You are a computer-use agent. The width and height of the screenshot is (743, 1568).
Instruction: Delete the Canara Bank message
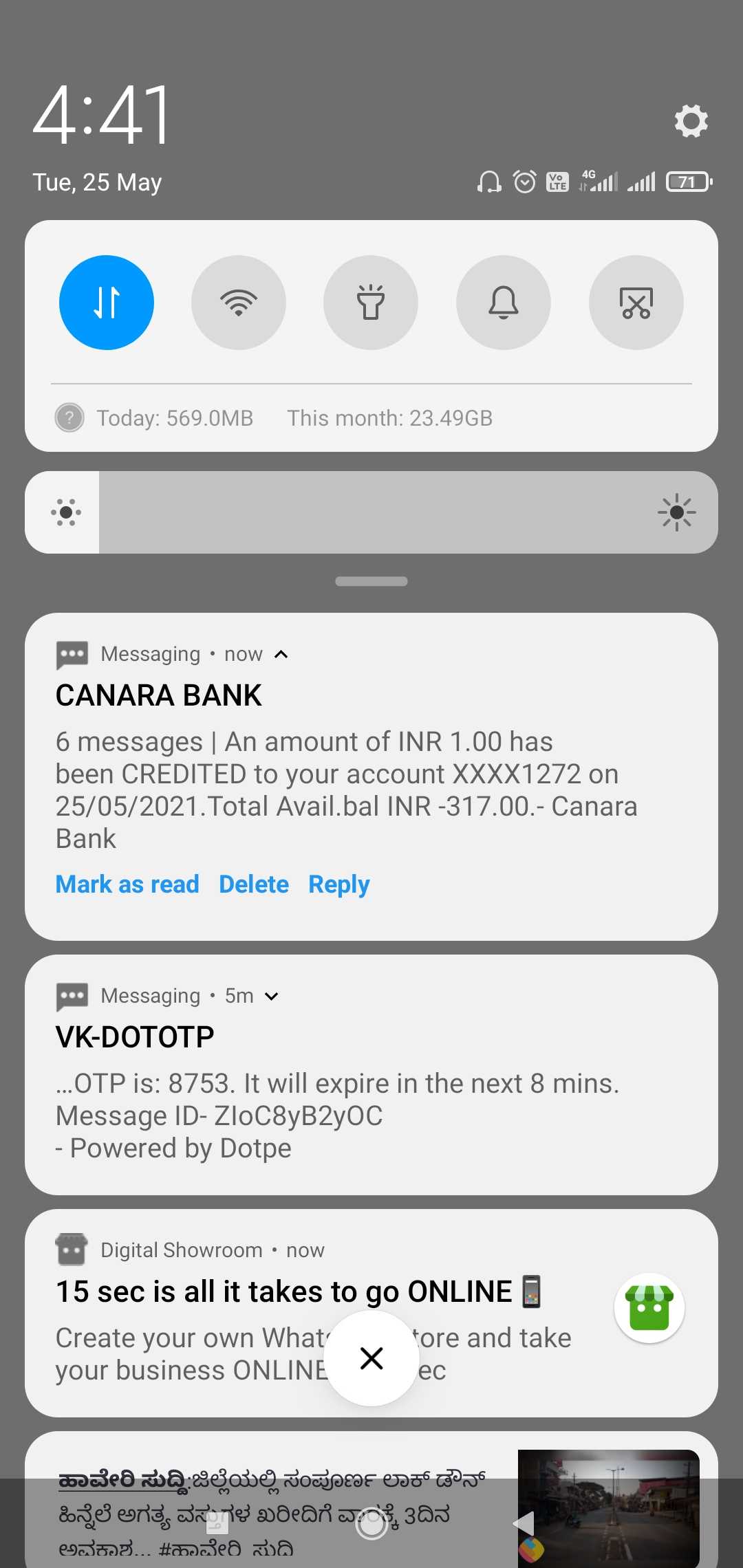pyautogui.click(x=254, y=884)
